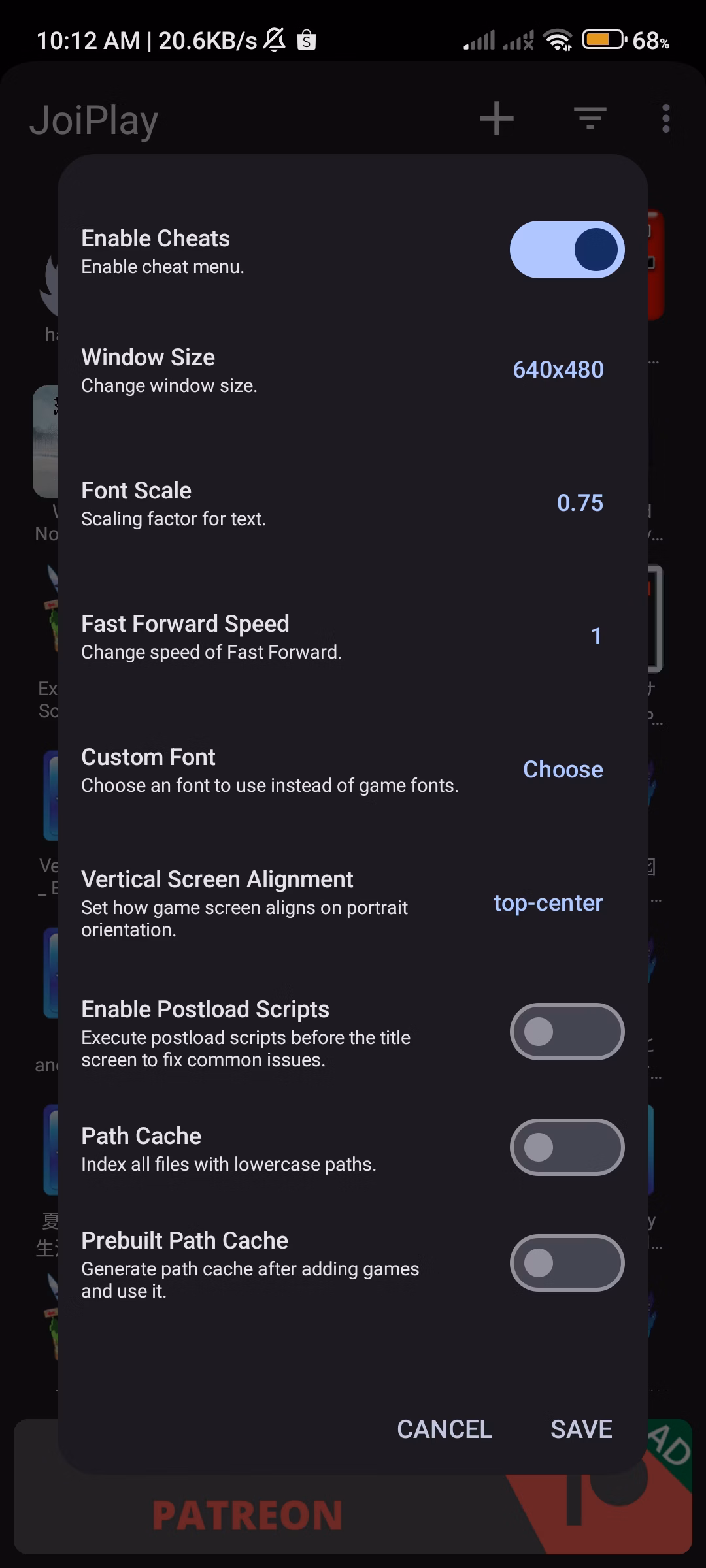Turn on the Path Cache switch
The width and height of the screenshot is (706, 1568).
click(567, 1147)
